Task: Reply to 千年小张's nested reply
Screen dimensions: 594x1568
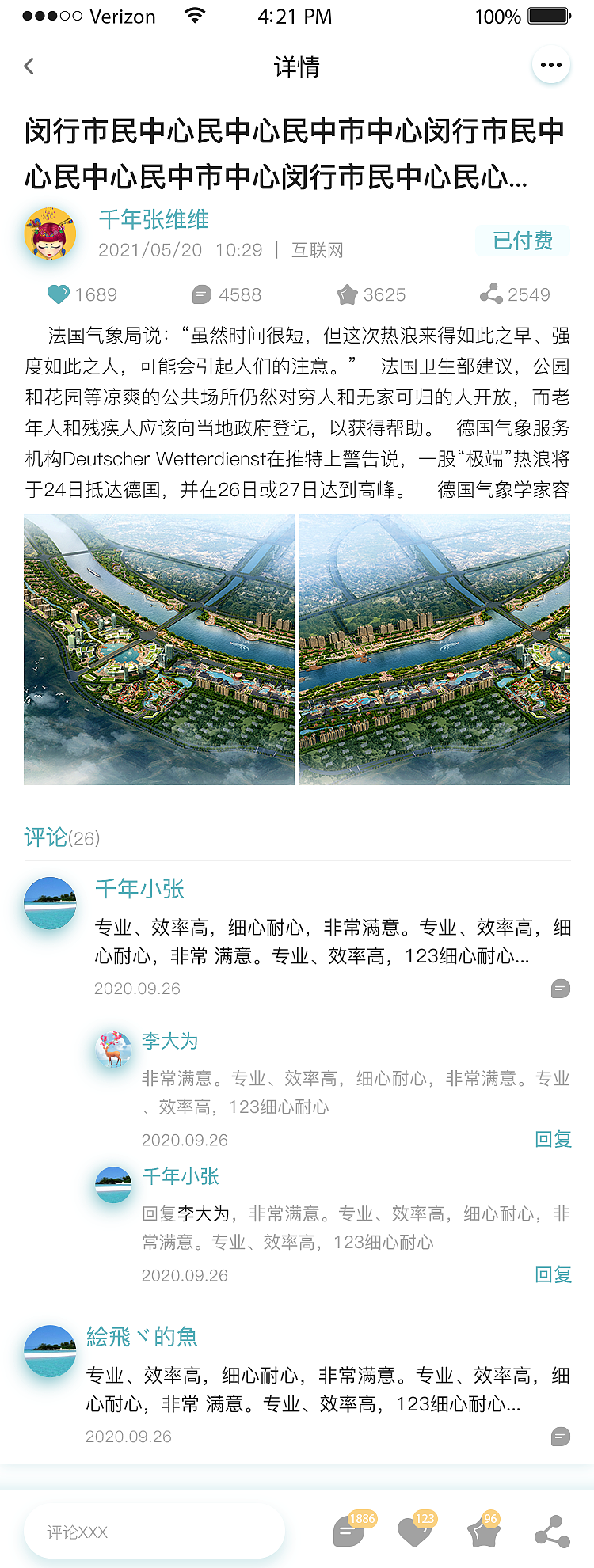Action: [553, 1274]
